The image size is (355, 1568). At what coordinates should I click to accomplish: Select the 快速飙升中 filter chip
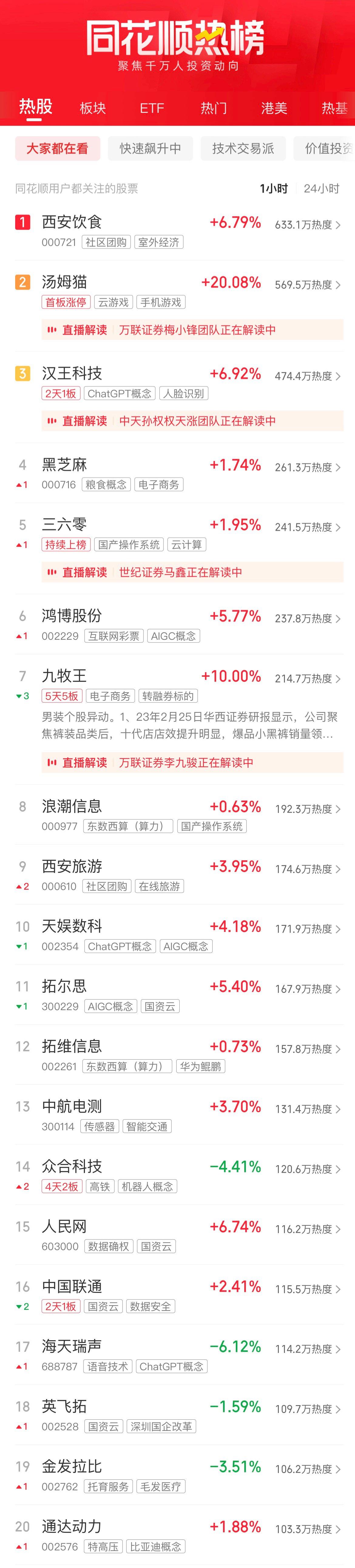click(x=150, y=149)
